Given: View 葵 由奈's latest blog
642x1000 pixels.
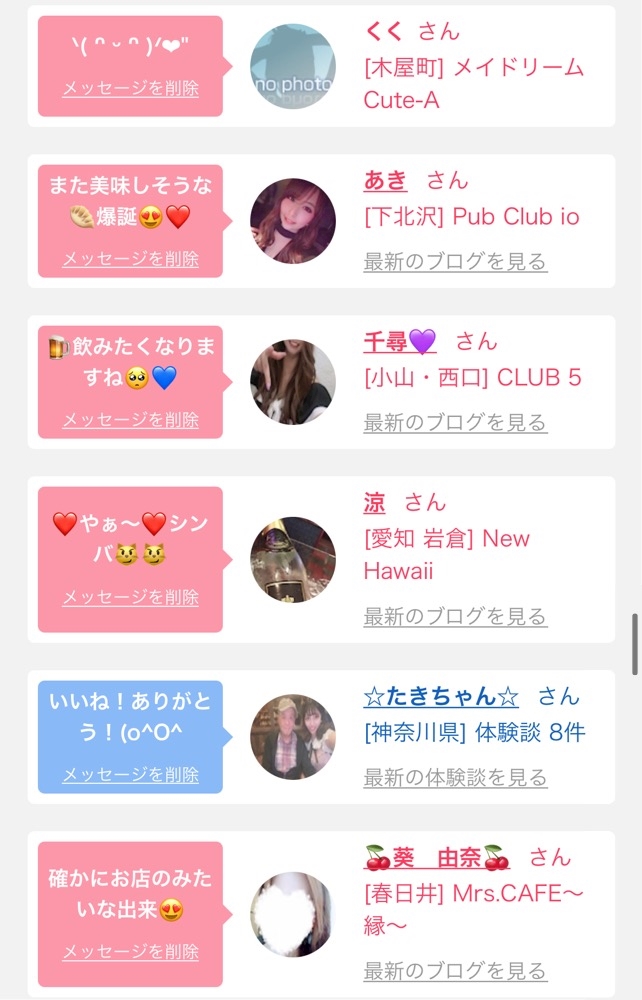Looking at the screenshot, I should pyautogui.click(x=455, y=970).
